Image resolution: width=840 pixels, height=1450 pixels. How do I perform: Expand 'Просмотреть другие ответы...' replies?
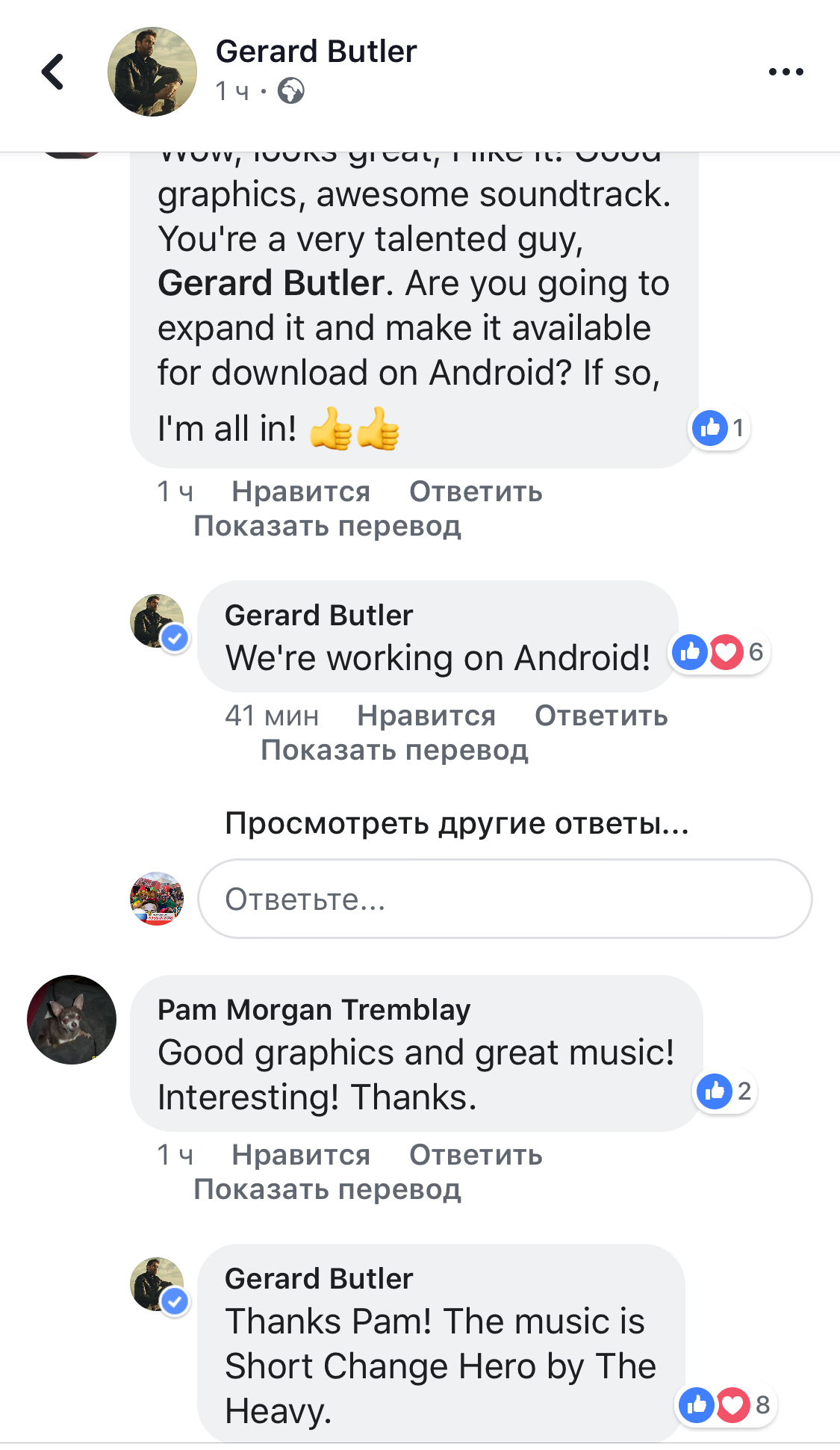point(456,823)
